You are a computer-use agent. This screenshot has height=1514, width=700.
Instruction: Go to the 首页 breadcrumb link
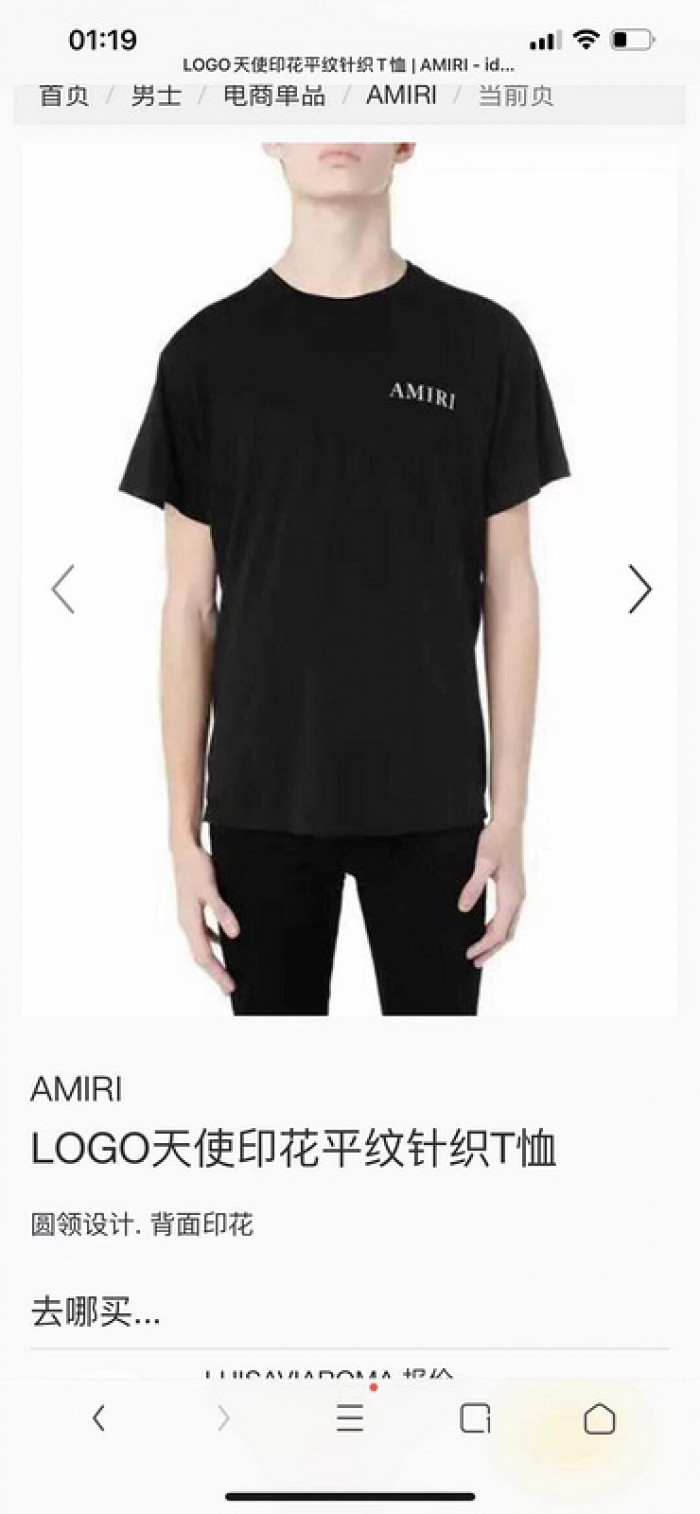pos(64,96)
